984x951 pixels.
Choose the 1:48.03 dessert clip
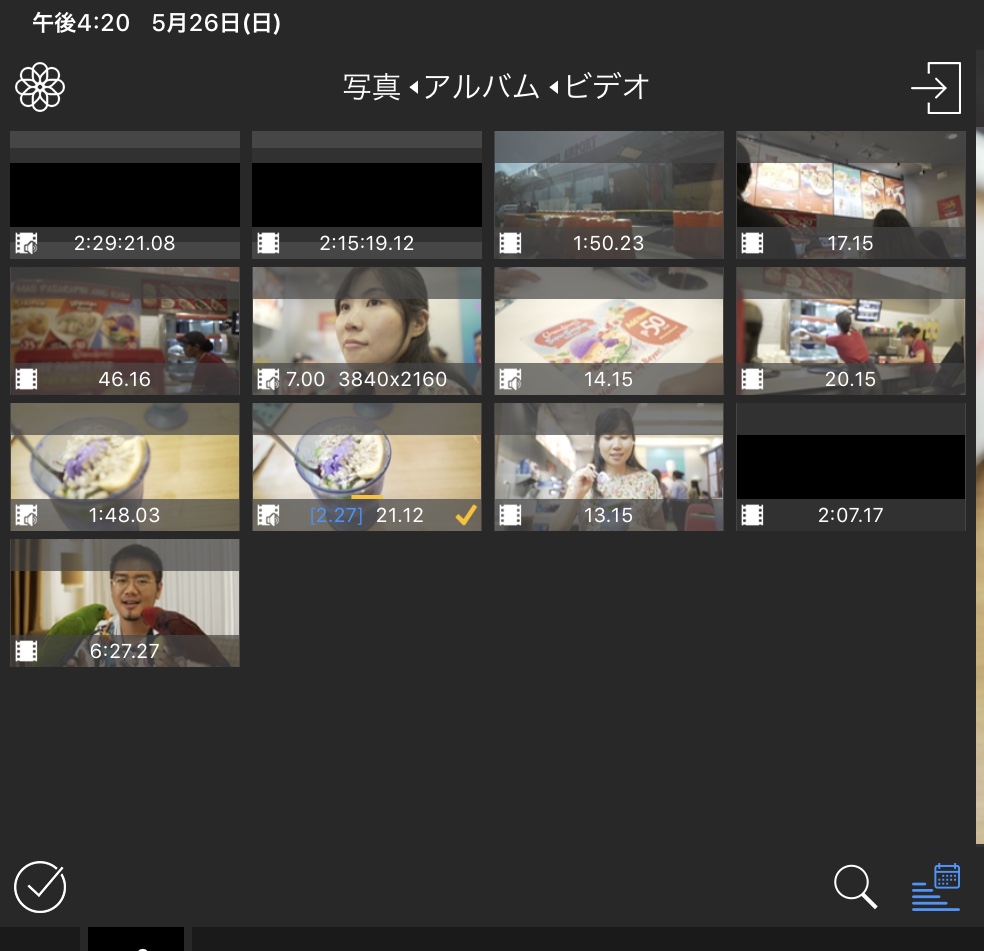point(125,467)
